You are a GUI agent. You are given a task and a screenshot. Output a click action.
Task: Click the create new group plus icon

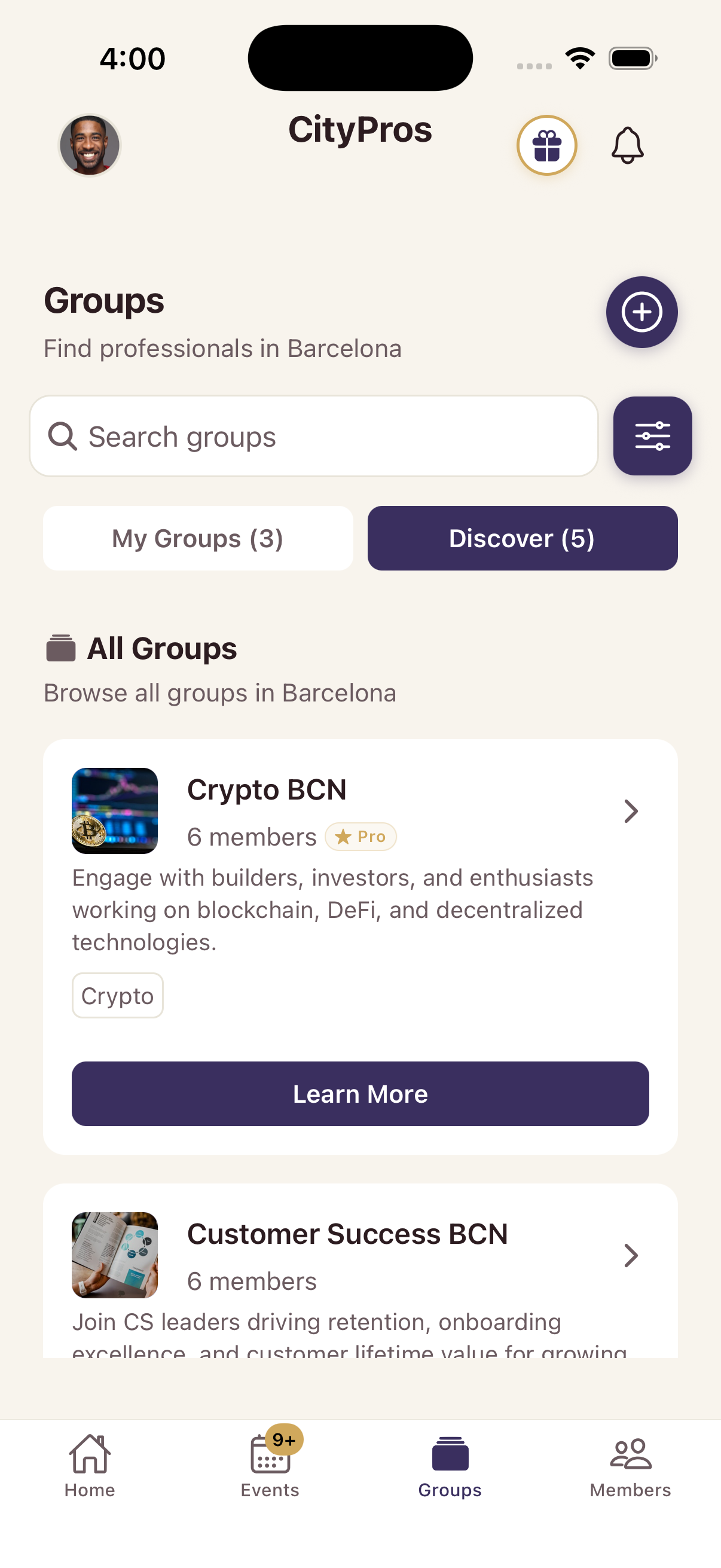[641, 312]
